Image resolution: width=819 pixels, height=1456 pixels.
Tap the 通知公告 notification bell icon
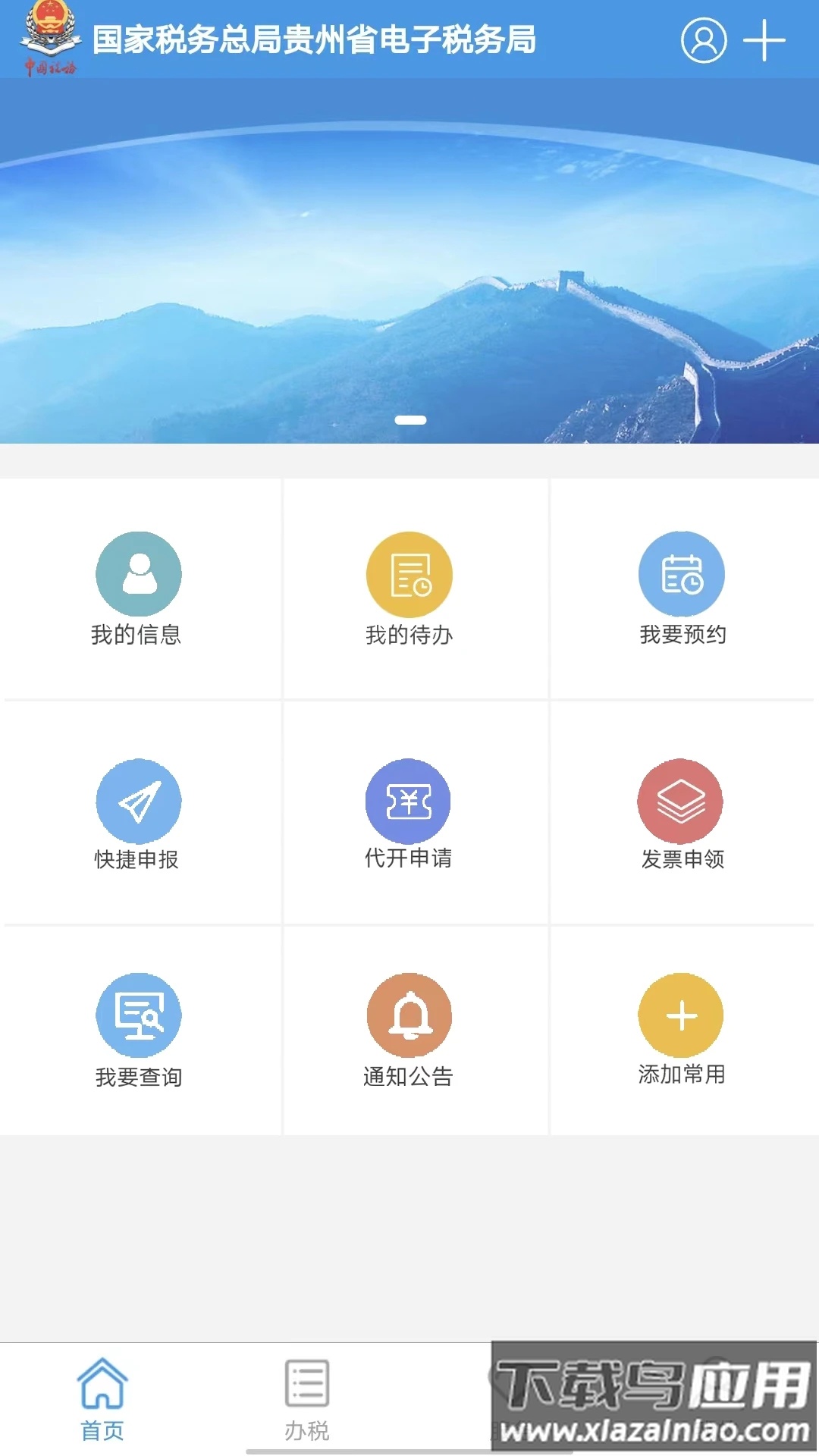409,1014
